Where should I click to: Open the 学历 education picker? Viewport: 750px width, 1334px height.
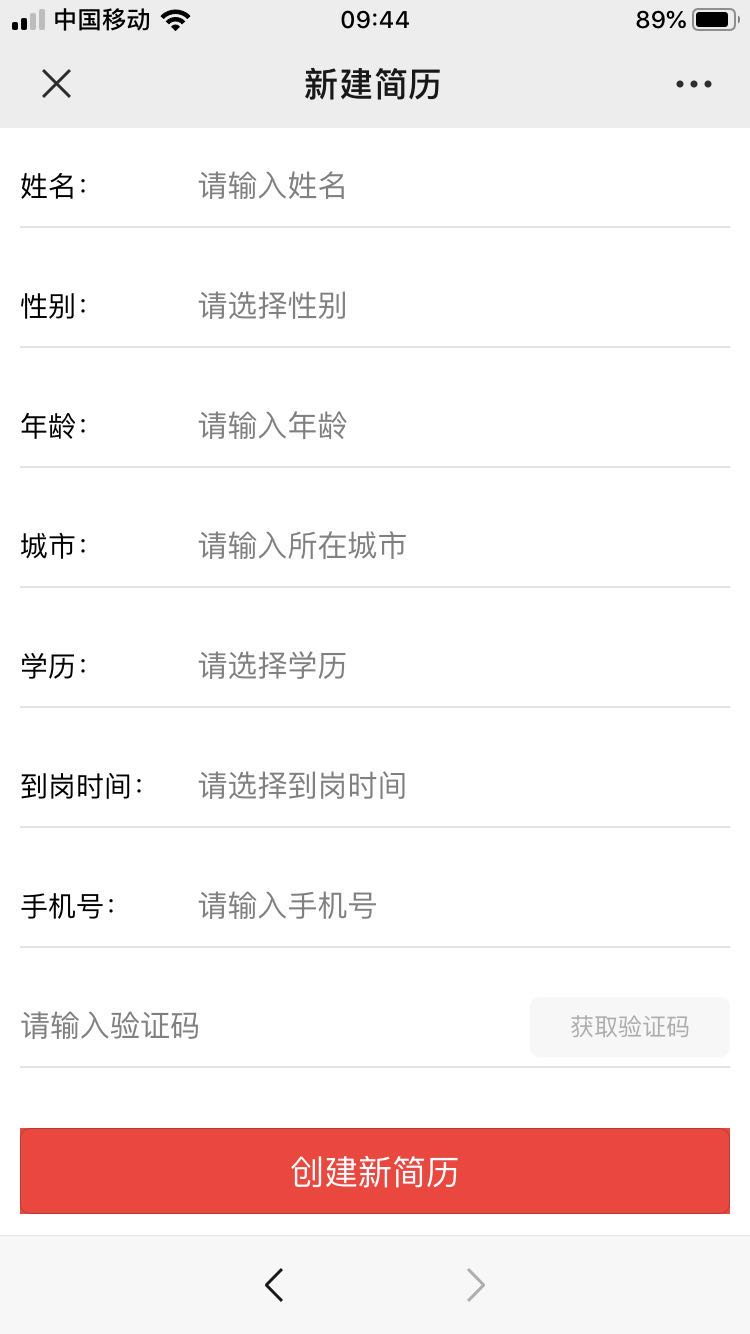(460, 666)
